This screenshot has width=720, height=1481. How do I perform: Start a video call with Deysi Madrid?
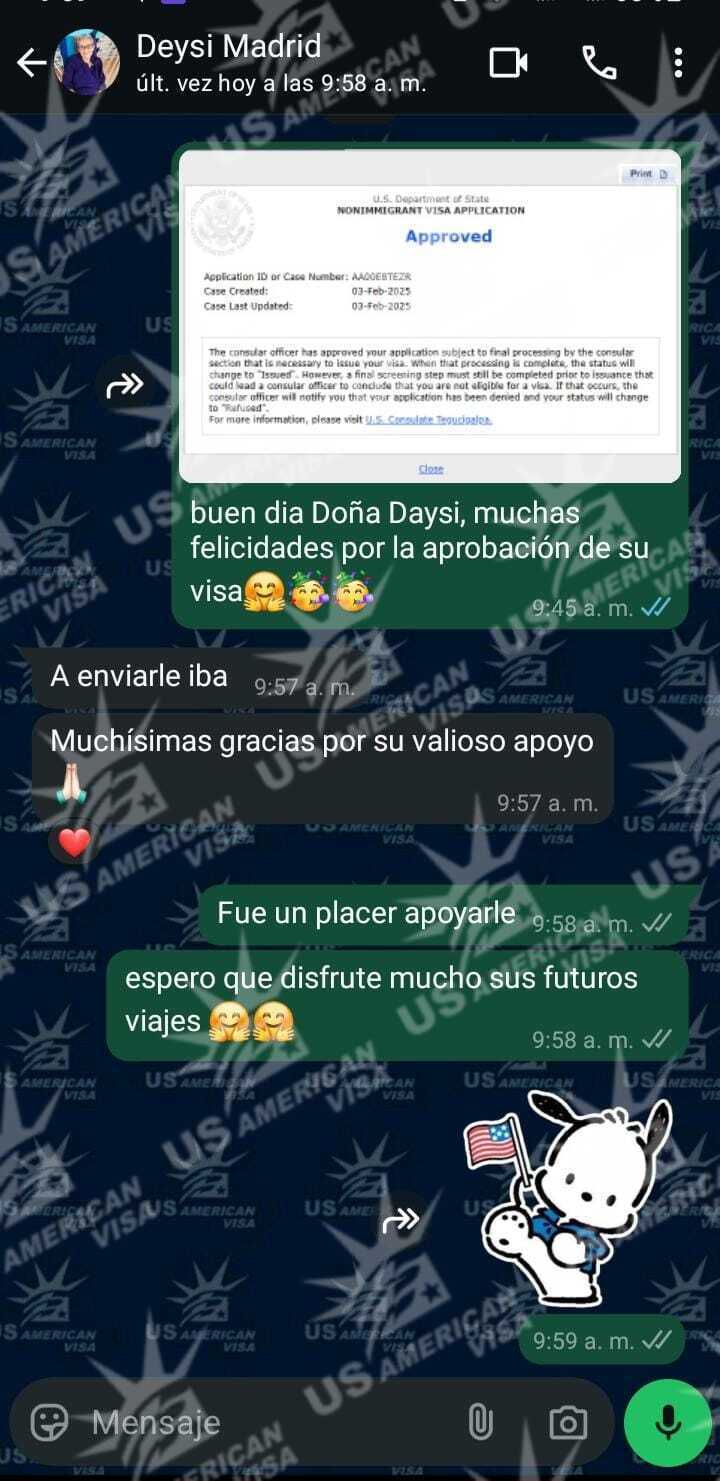[508, 63]
